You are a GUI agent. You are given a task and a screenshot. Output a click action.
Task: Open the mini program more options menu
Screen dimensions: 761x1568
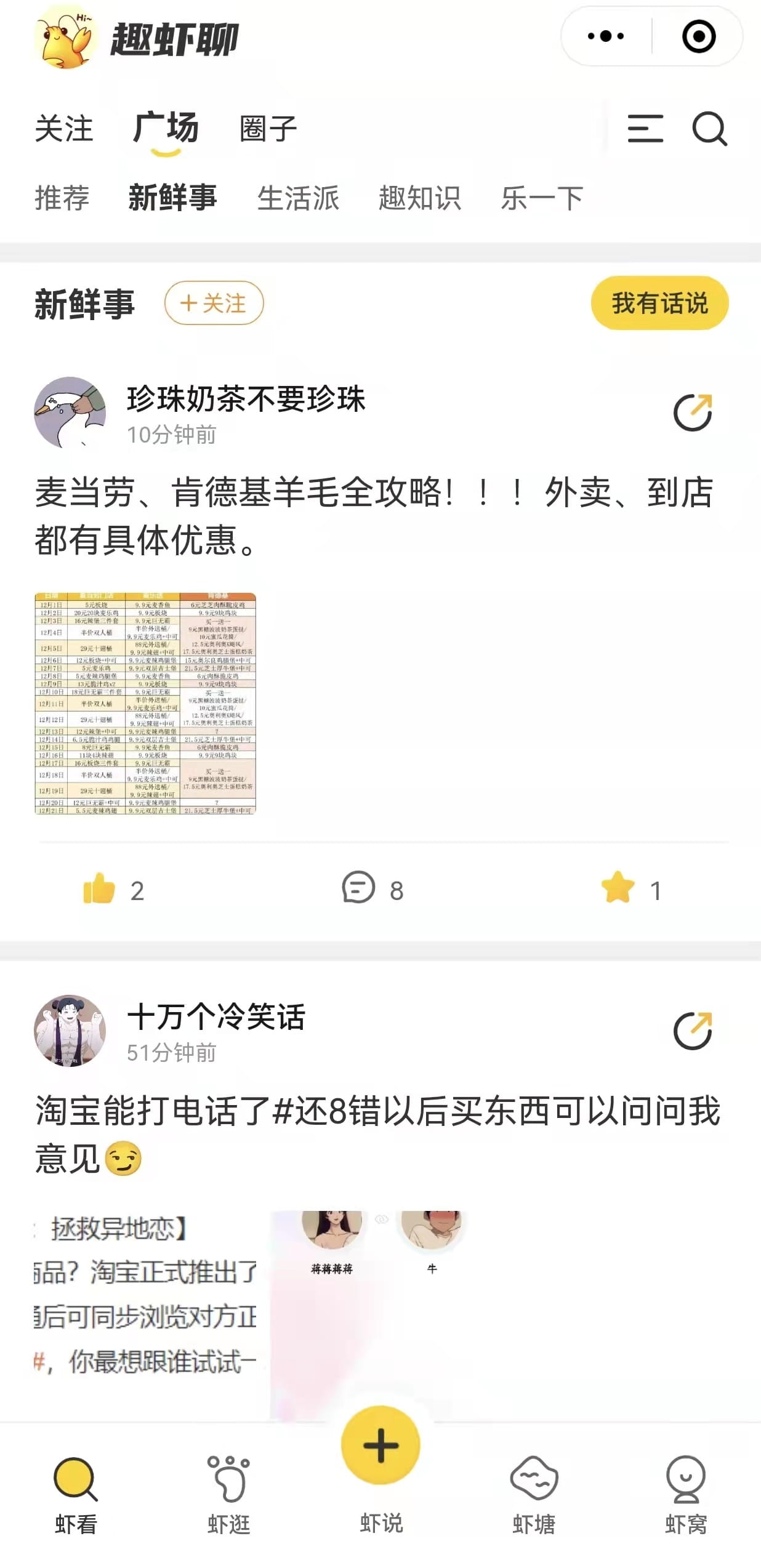pyautogui.click(x=606, y=36)
